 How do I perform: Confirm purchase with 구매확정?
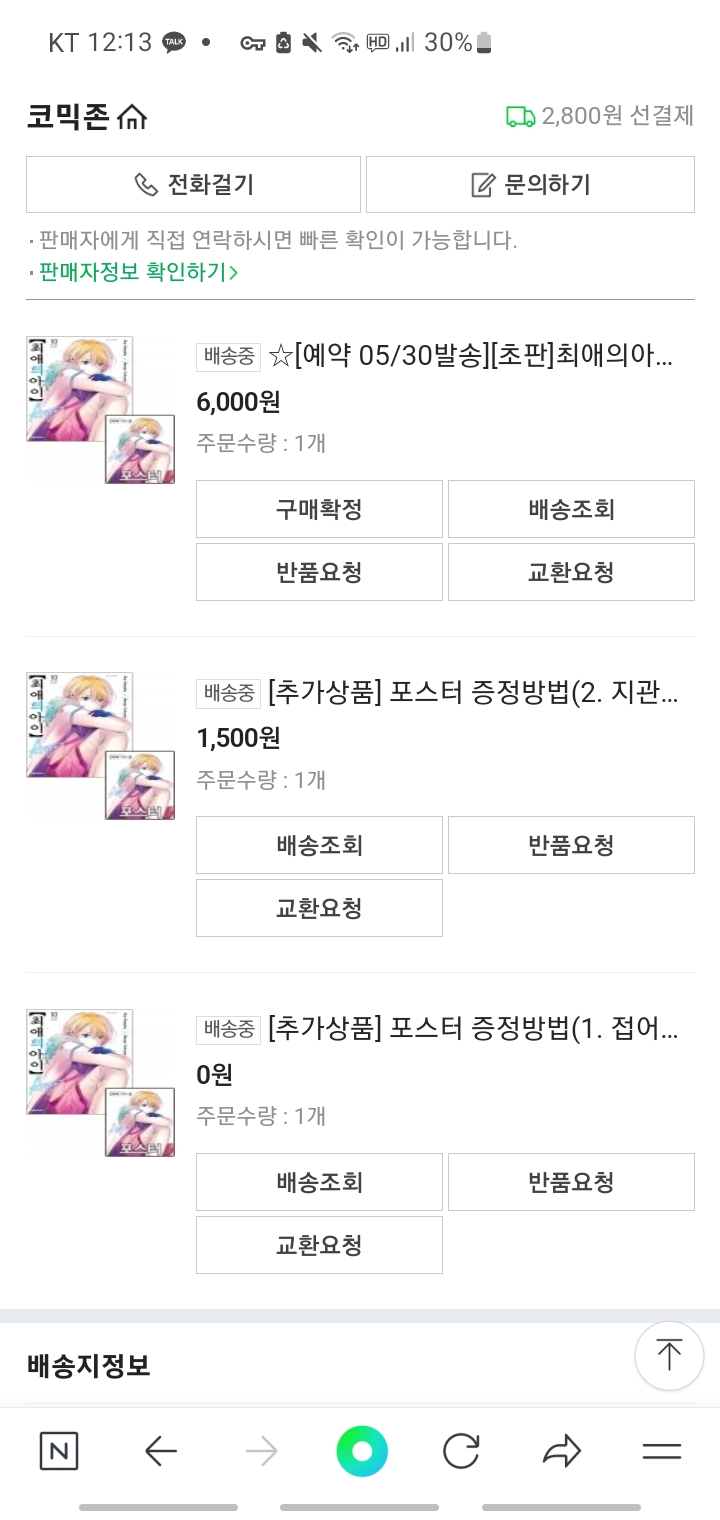pyautogui.click(x=319, y=509)
